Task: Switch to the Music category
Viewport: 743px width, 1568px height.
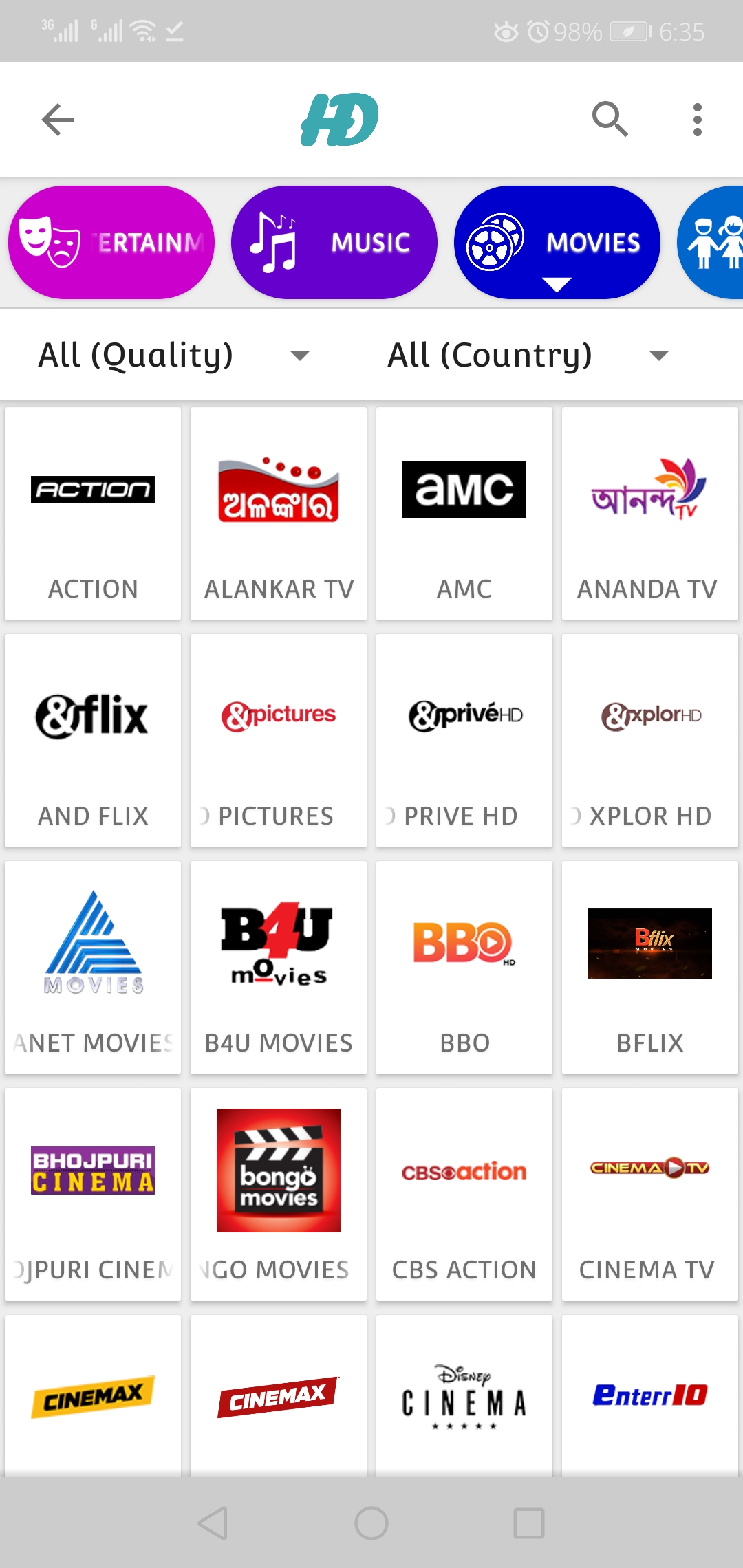Action: [334, 243]
